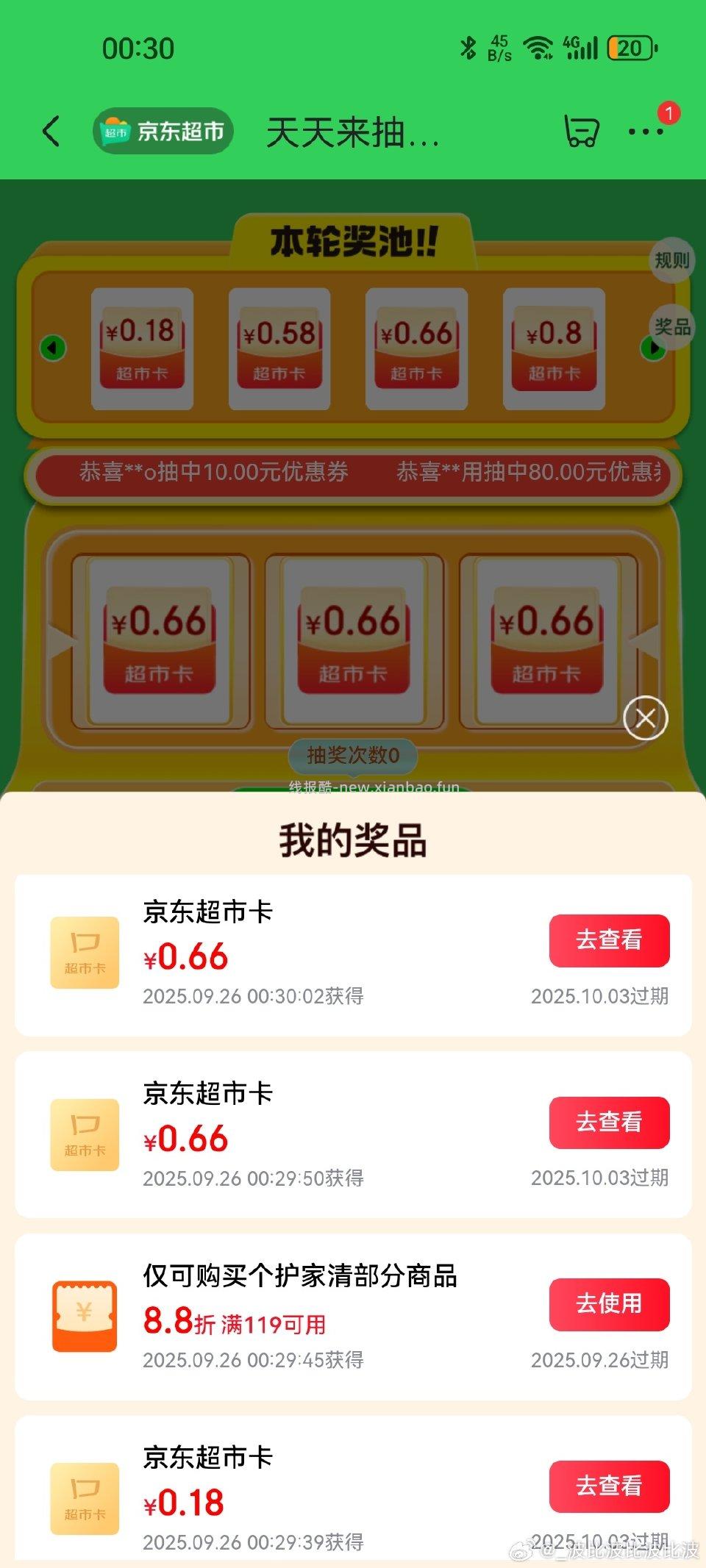Tap the 京东超市 store logo
The image size is (706, 1568).
pyautogui.click(x=163, y=130)
